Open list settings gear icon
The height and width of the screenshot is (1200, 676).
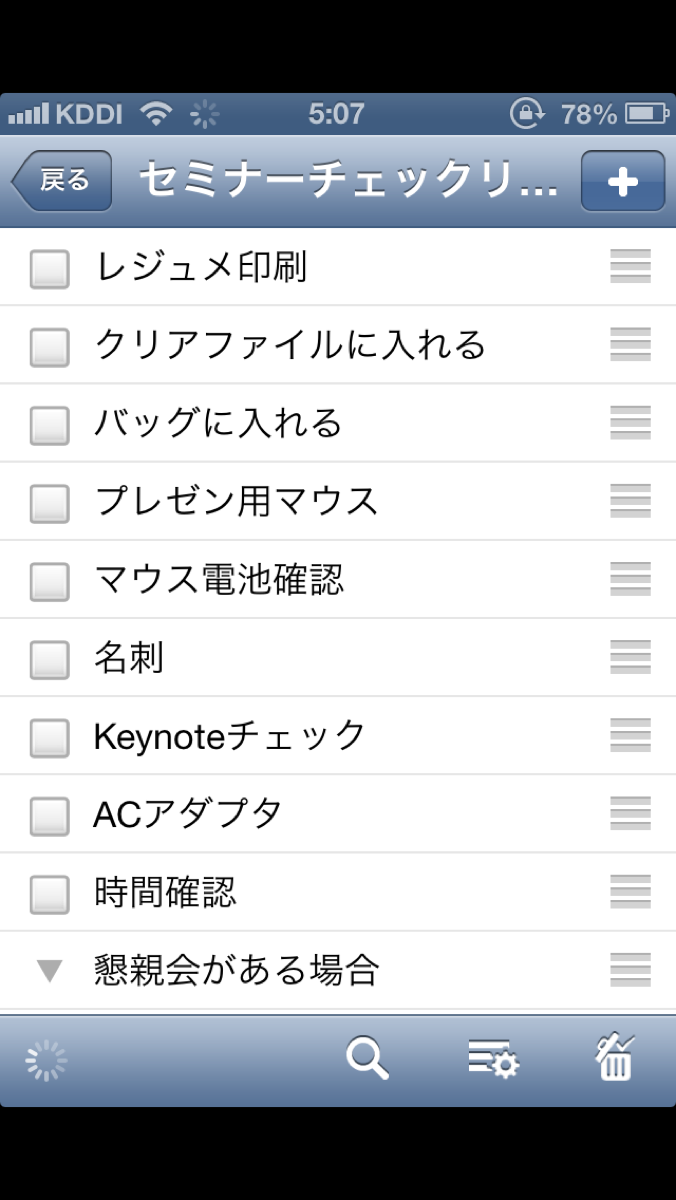tap(494, 1059)
